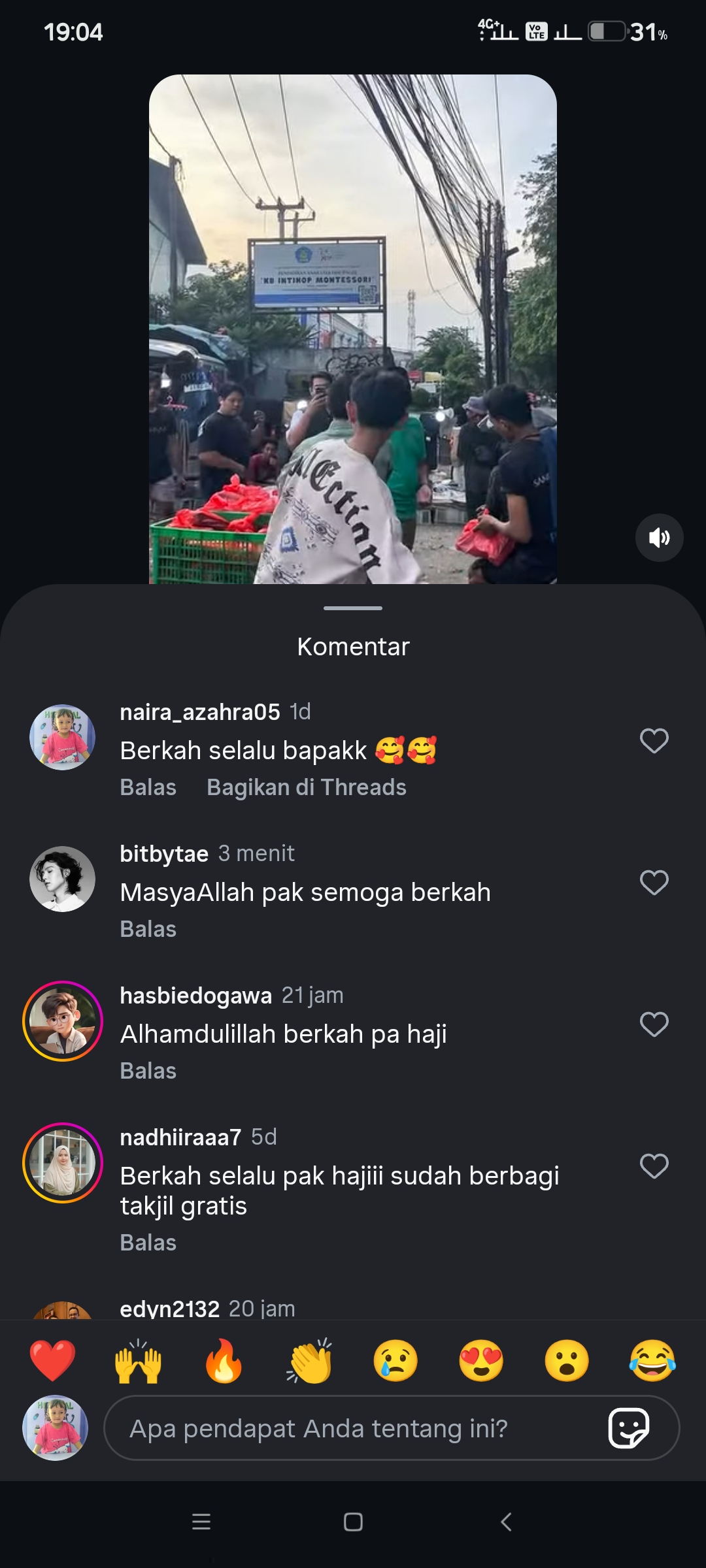Insert the fire emoji reaction

[224, 1361]
